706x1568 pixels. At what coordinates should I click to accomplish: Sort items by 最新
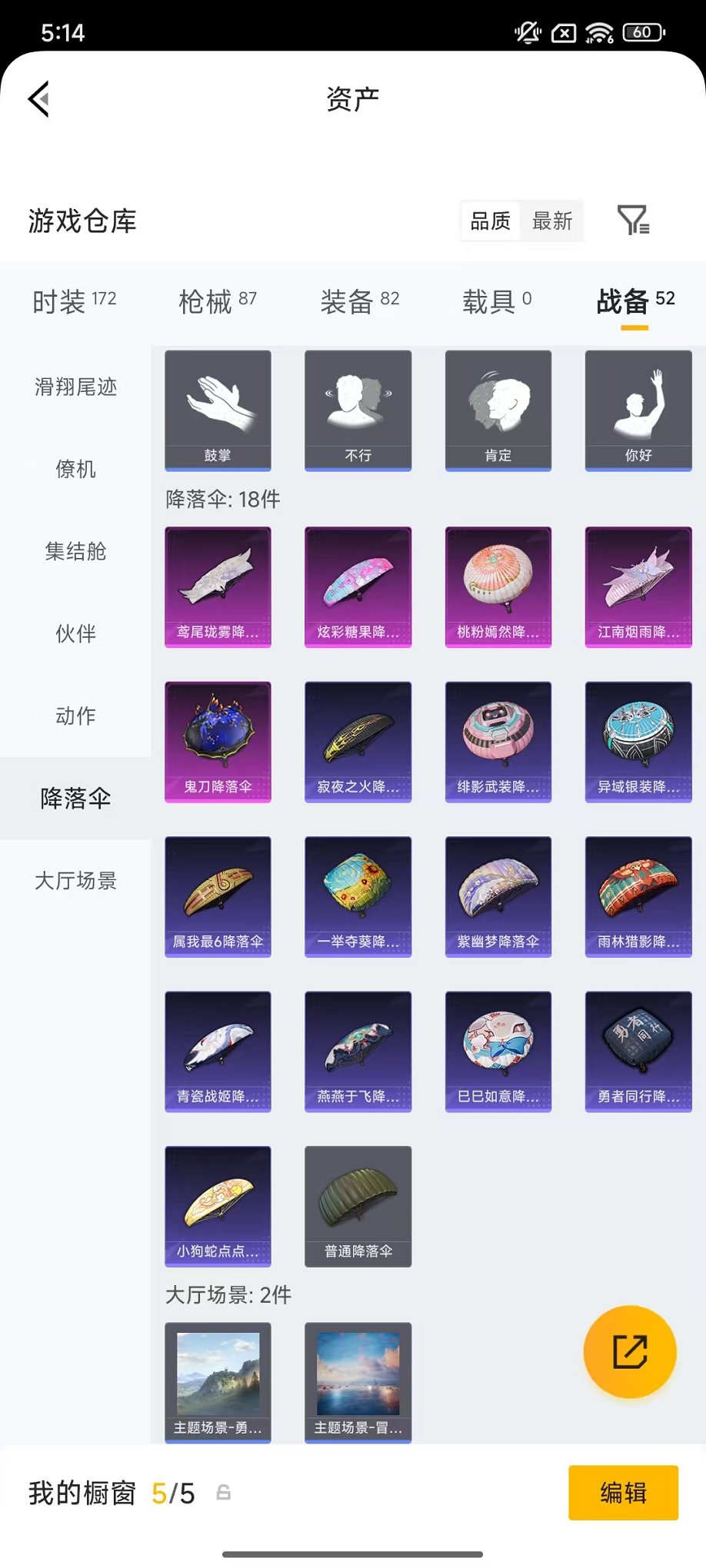[552, 221]
